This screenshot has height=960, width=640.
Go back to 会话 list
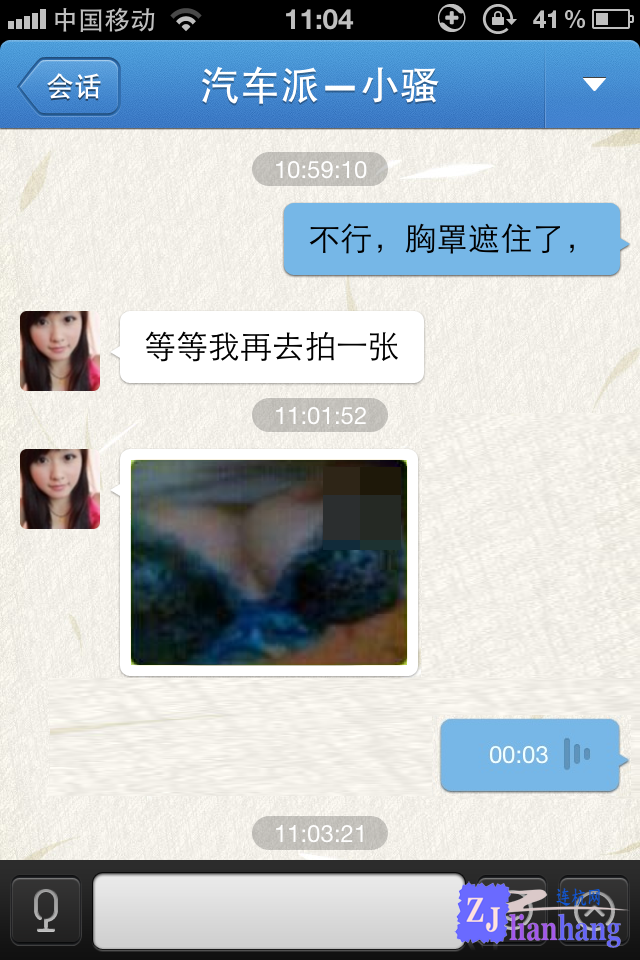coord(70,87)
